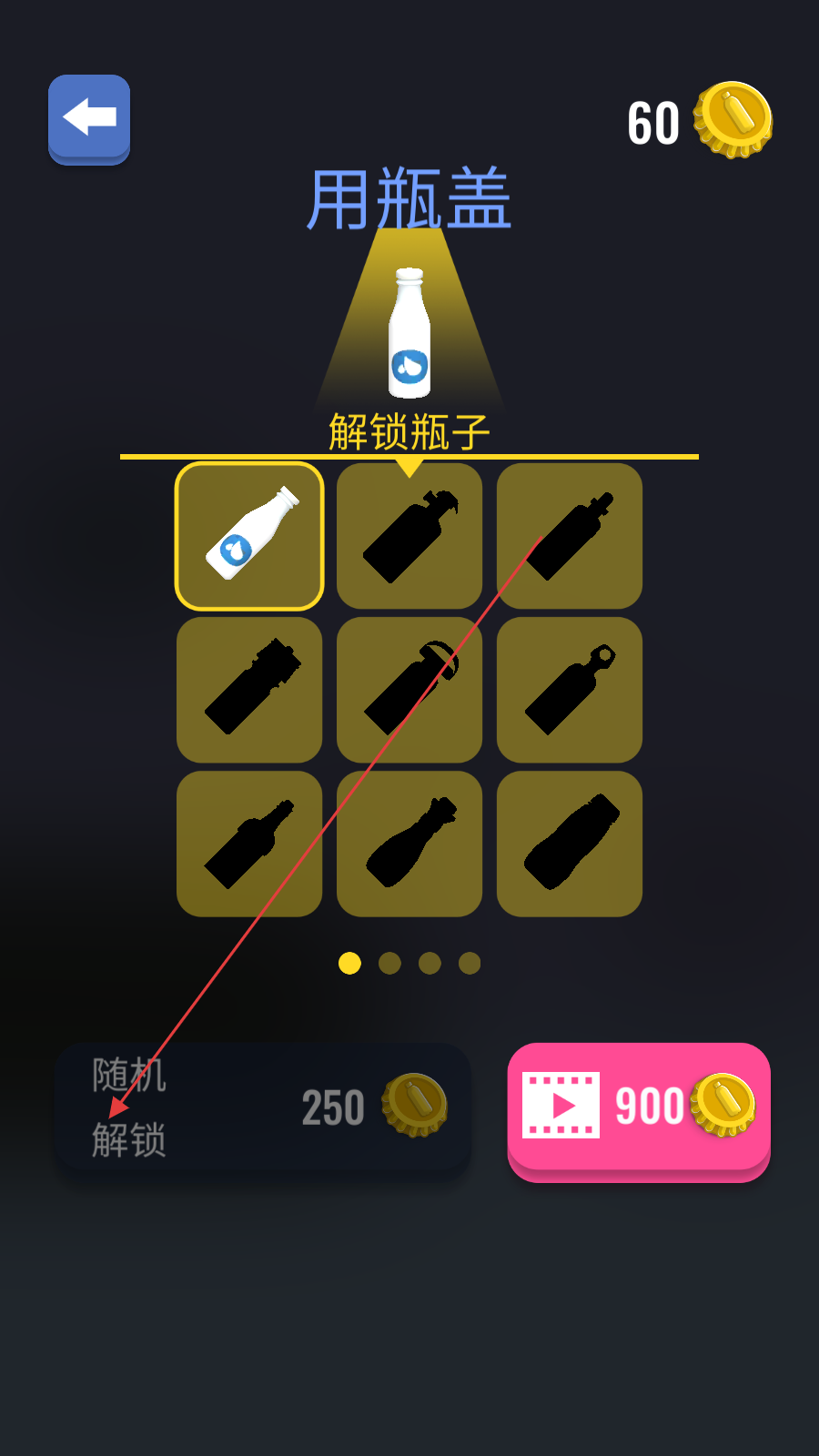Tap 随机解锁 for 250 caps
819x1456 pixels.
coord(263,1107)
